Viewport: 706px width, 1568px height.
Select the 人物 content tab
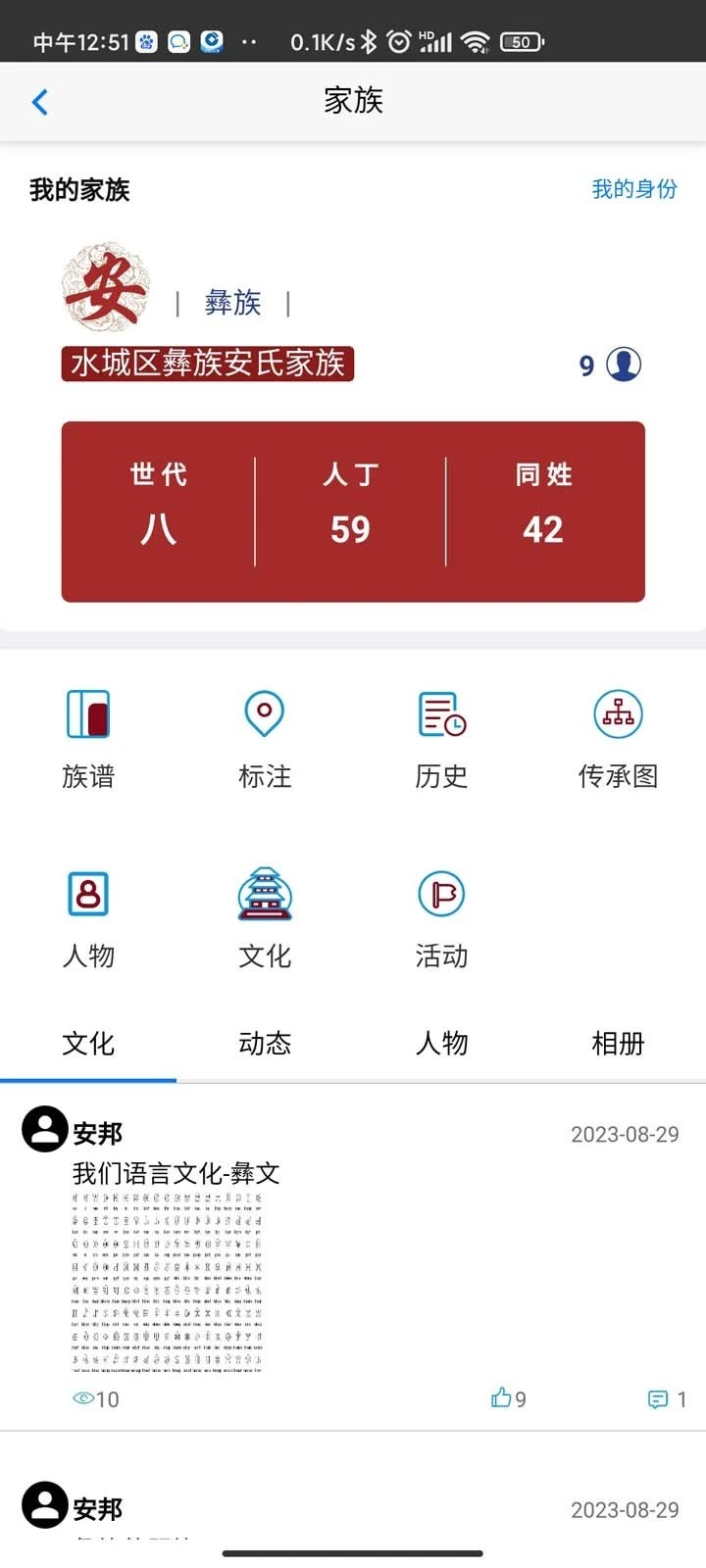tap(440, 1044)
